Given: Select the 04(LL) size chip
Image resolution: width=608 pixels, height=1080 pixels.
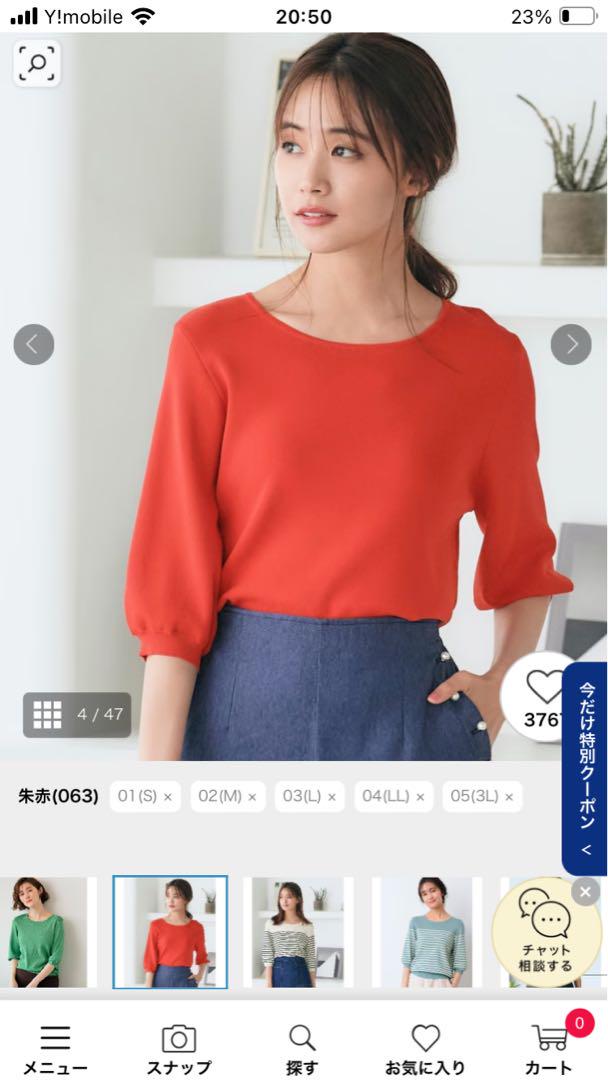Looking at the screenshot, I should tap(394, 796).
